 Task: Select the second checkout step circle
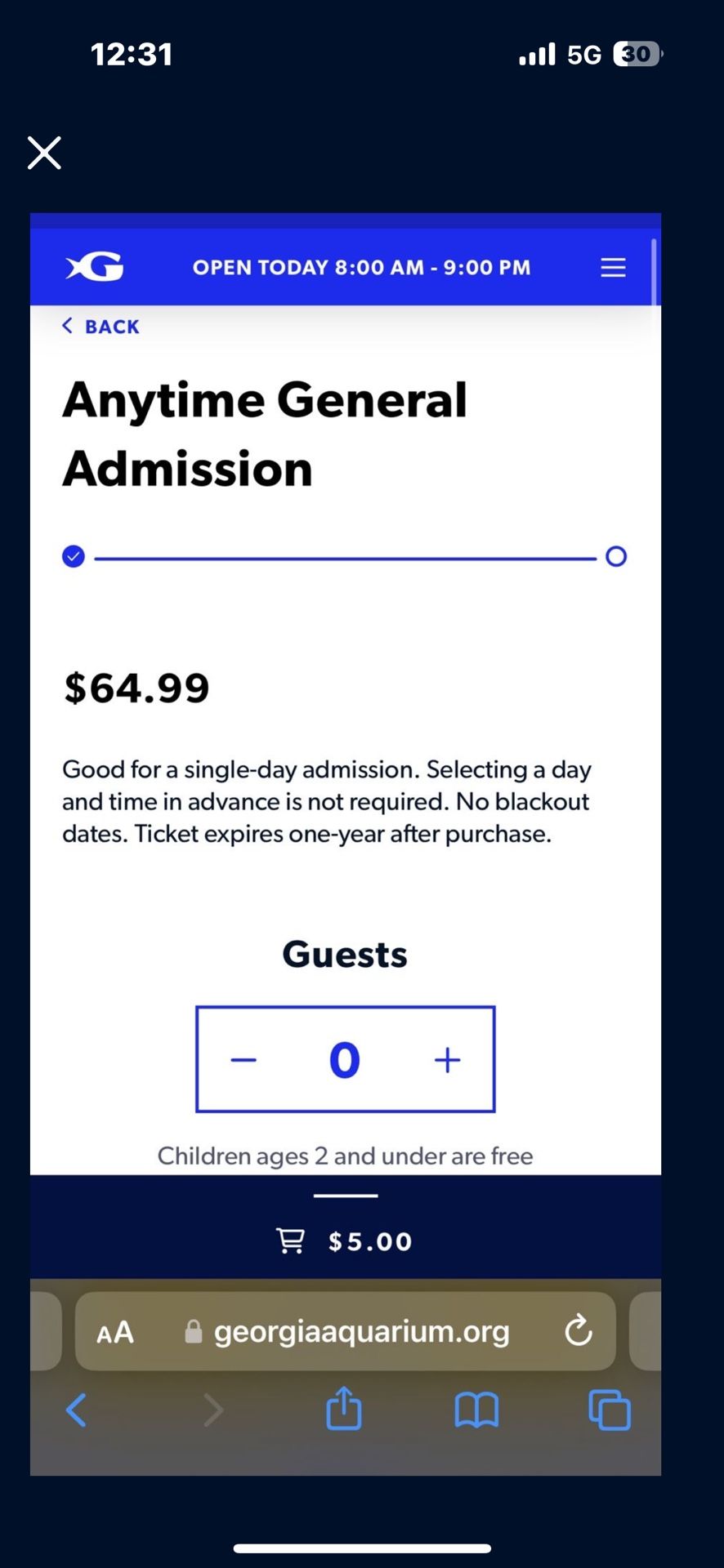pos(616,556)
